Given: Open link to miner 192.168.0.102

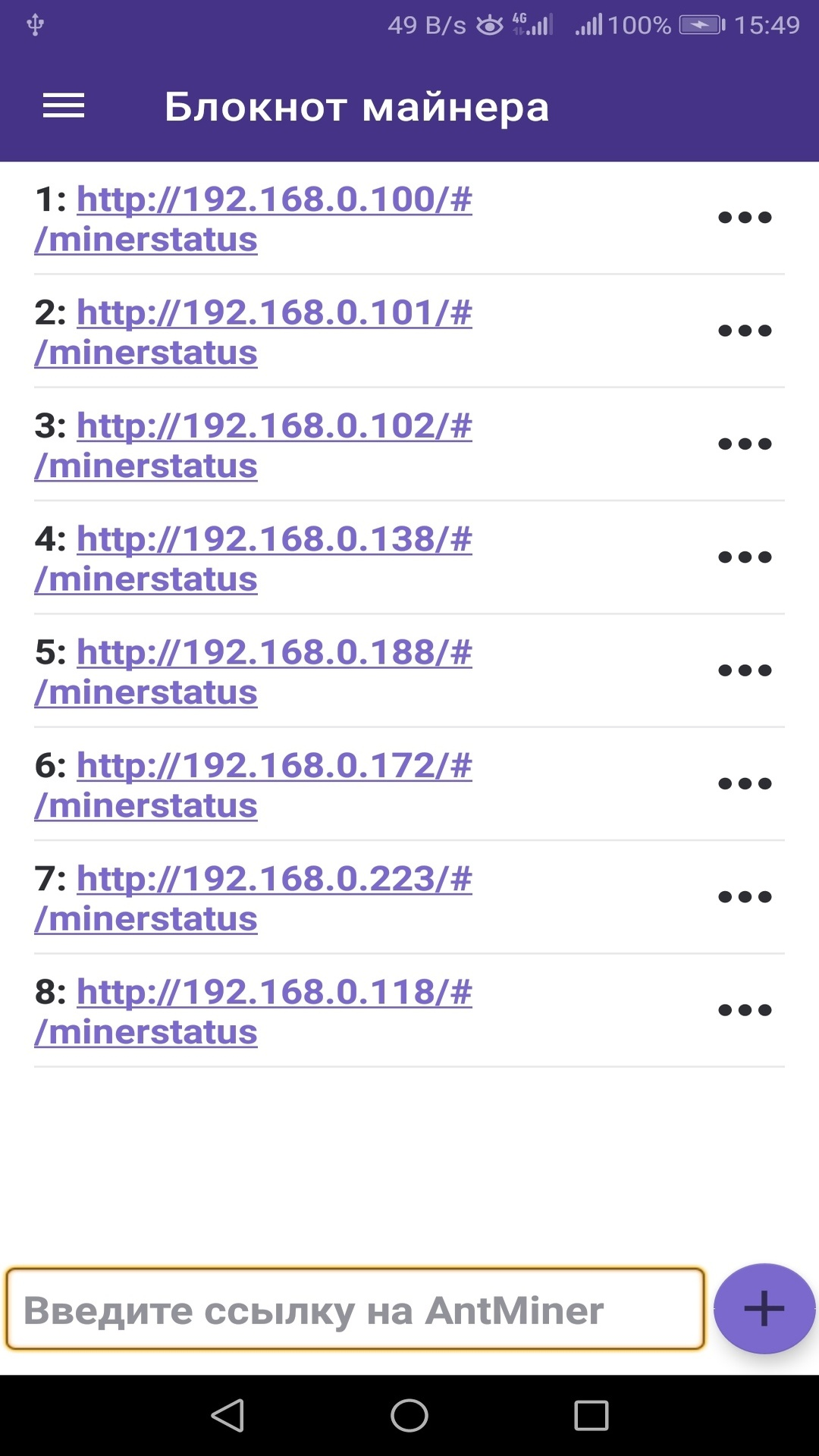Looking at the screenshot, I should click(273, 426).
